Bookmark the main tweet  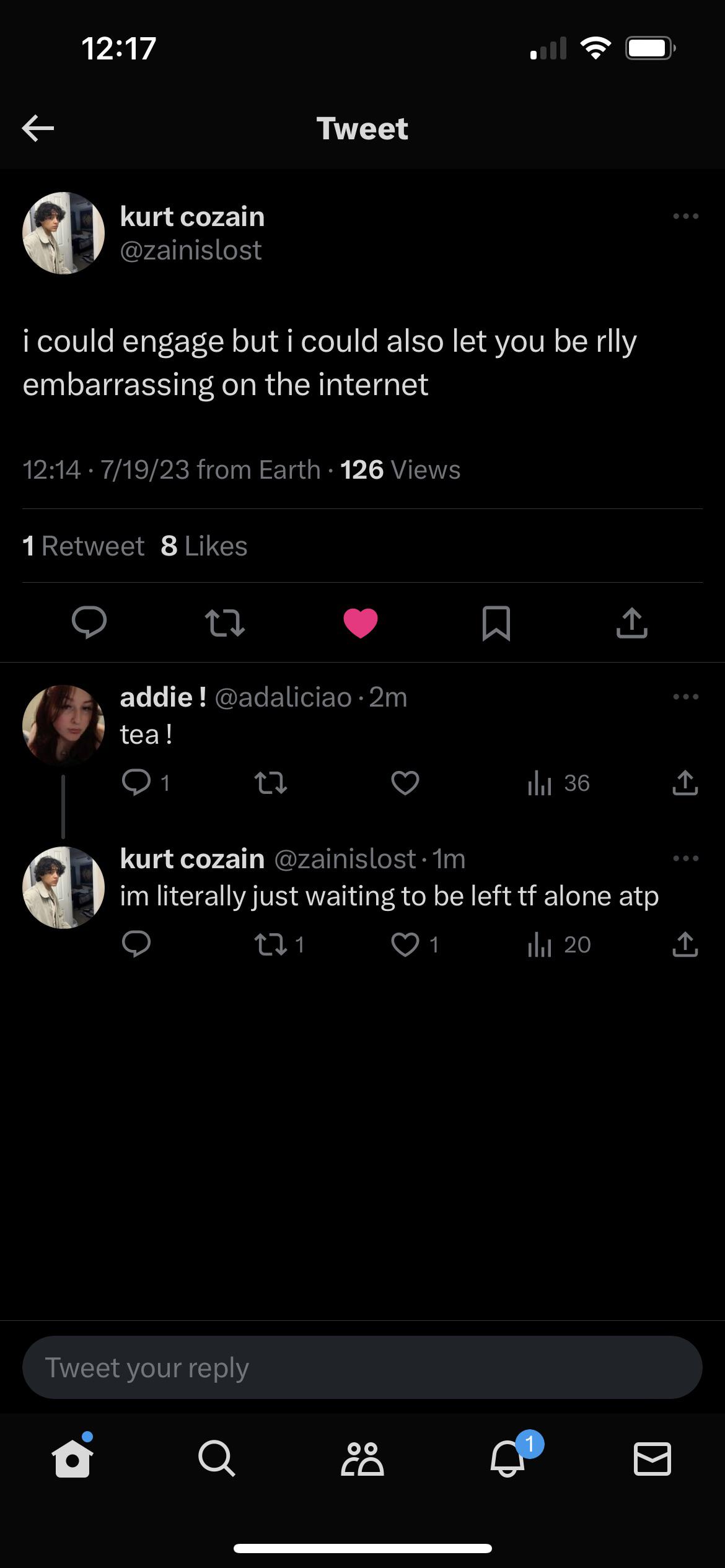click(x=496, y=622)
